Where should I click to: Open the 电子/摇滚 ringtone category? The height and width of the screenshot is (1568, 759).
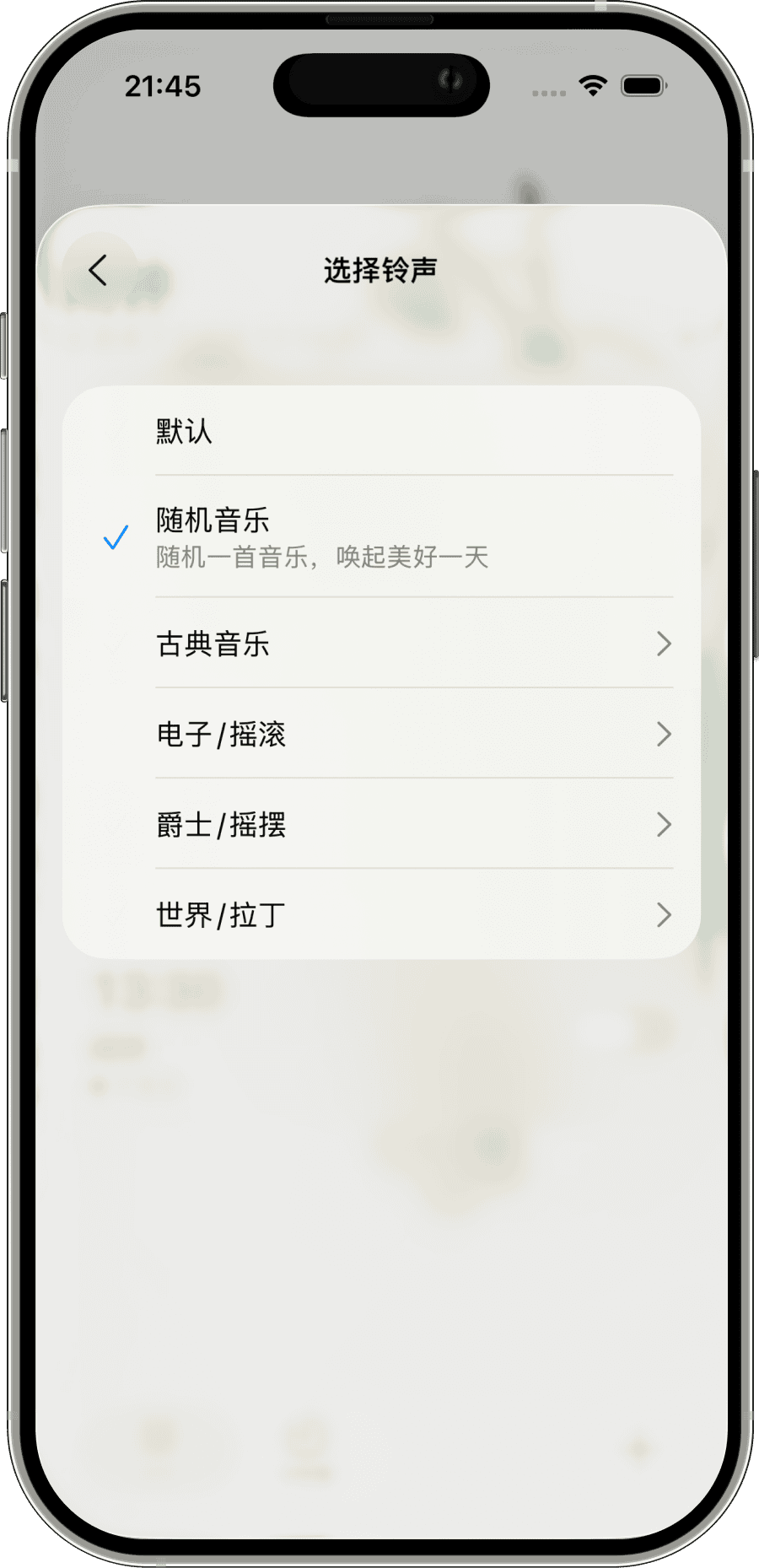[x=381, y=734]
